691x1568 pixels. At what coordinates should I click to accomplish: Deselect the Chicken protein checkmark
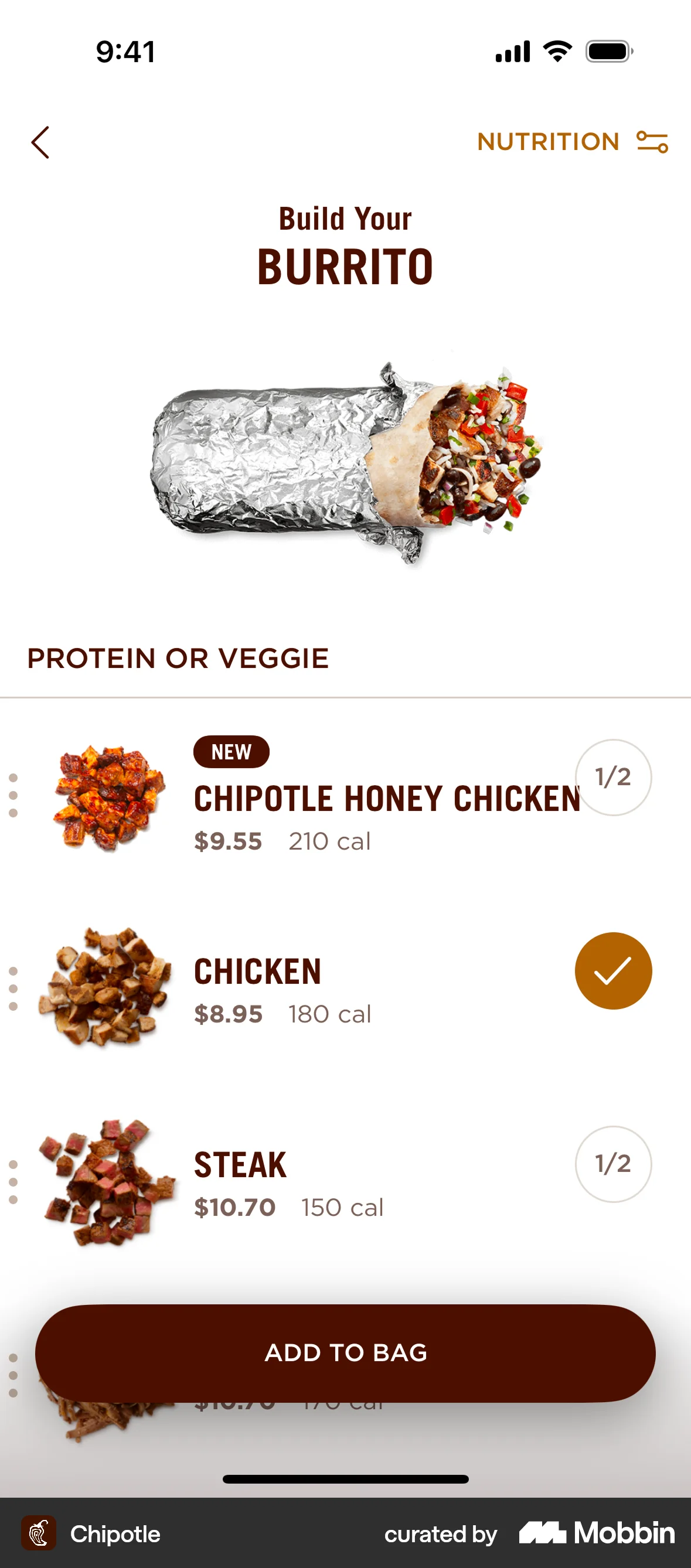coord(614,970)
